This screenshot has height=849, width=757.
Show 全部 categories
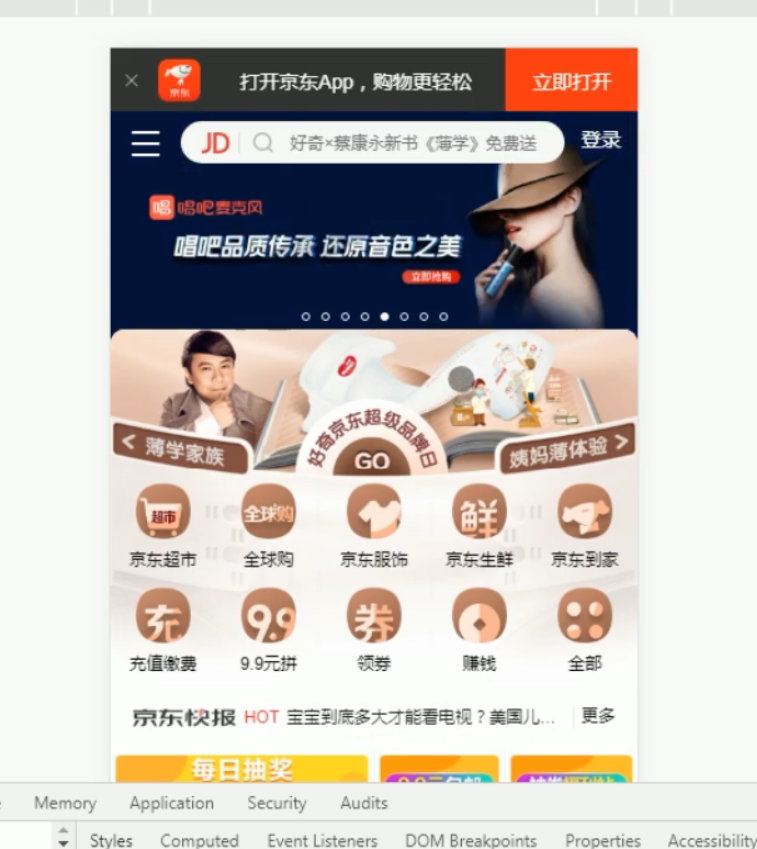(x=584, y=628)
